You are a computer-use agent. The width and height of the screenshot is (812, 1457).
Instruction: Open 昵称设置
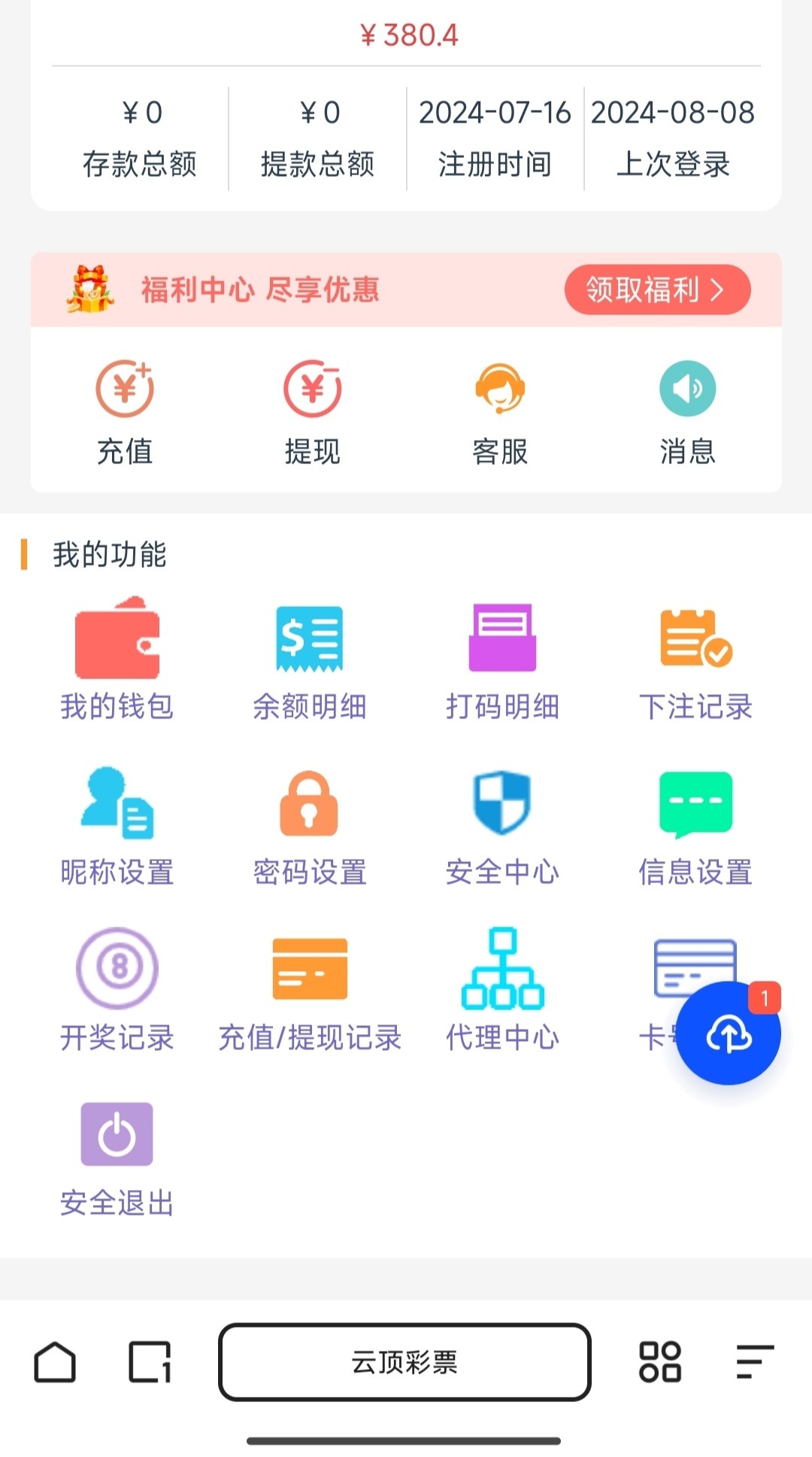click(117, 825)
